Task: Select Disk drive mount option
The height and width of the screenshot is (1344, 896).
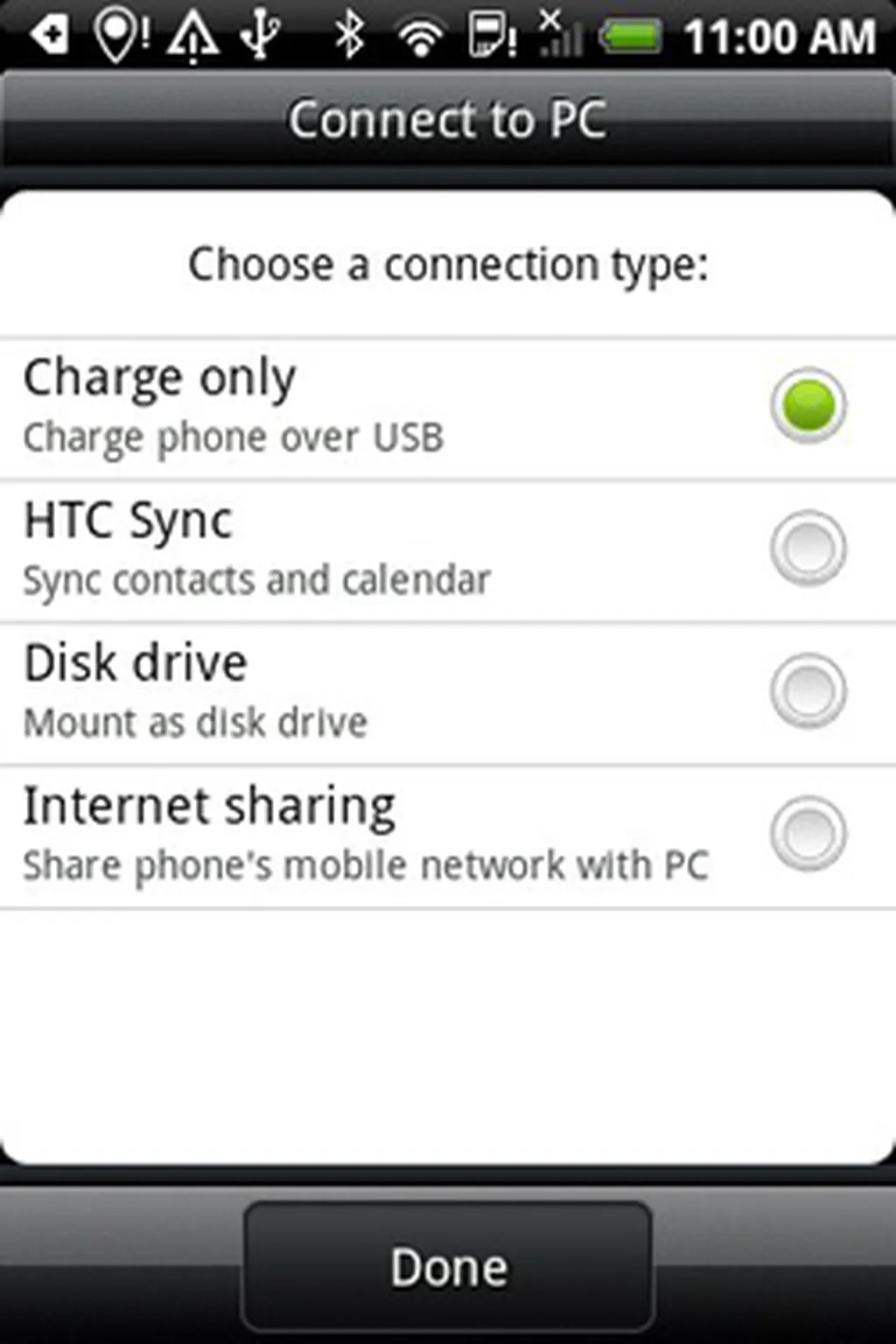Action: (807, 691)
